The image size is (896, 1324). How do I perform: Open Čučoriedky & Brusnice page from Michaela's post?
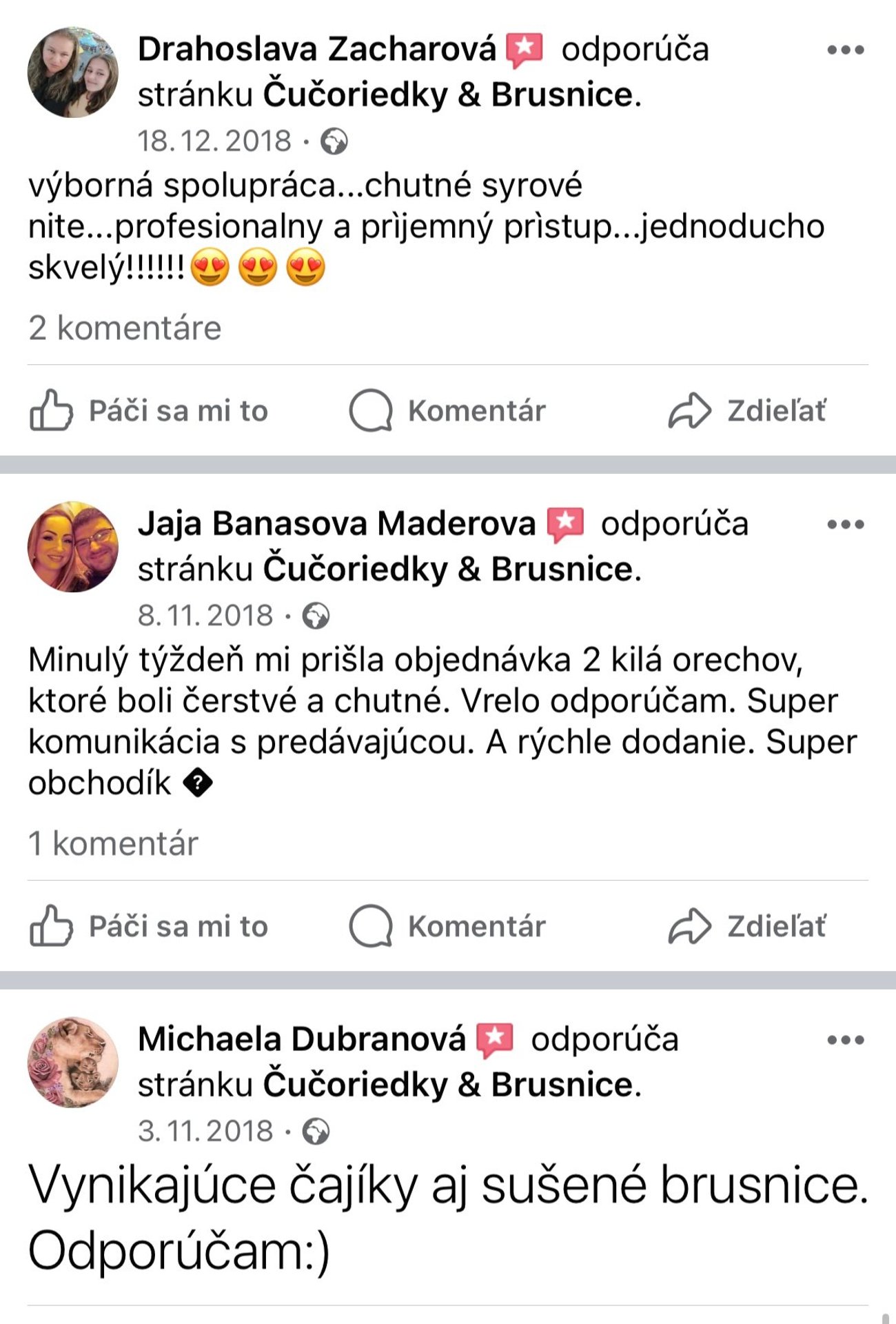[x=448, y=1085]
